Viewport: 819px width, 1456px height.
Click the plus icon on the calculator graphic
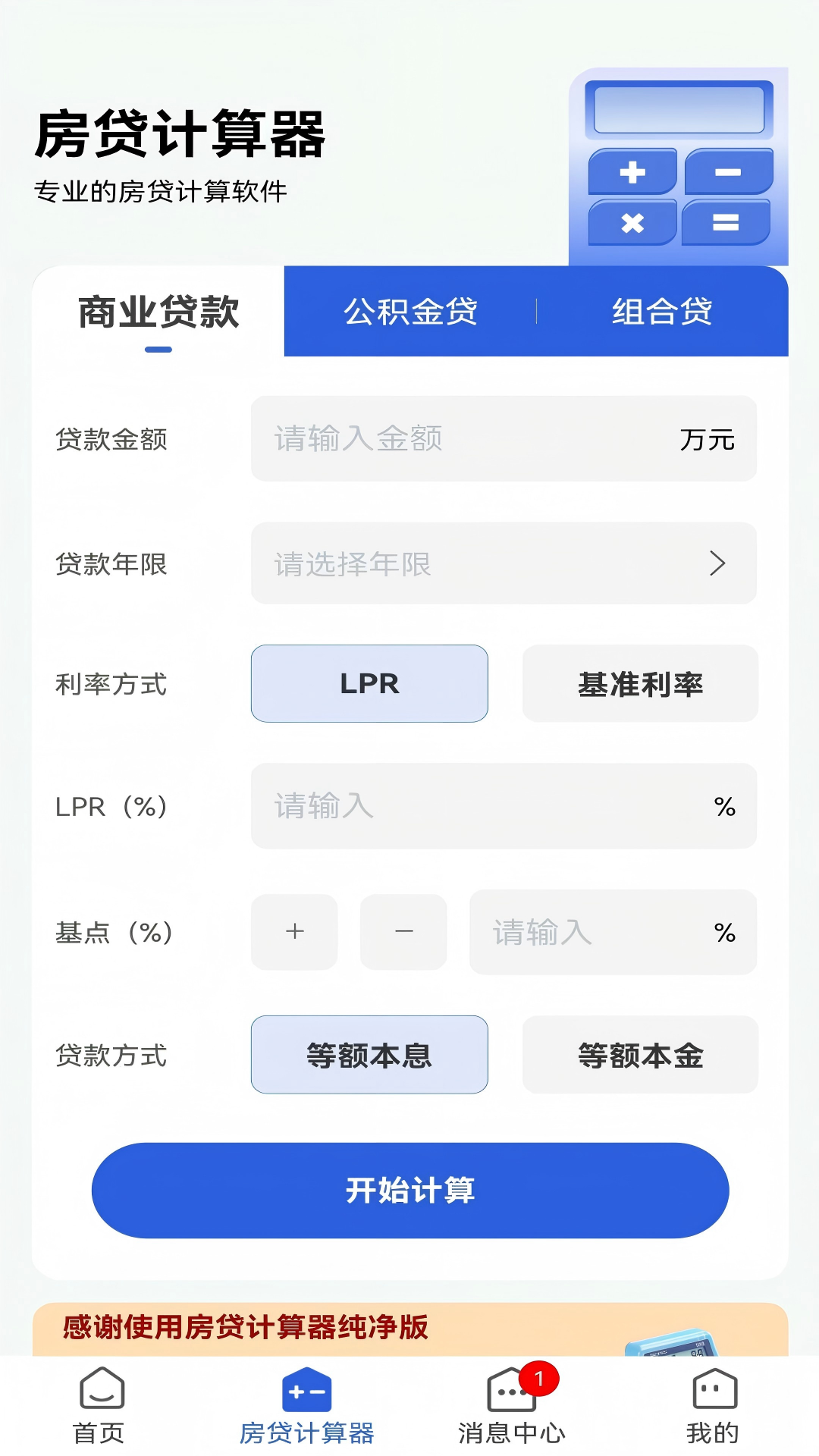click(x=632, y=173)
